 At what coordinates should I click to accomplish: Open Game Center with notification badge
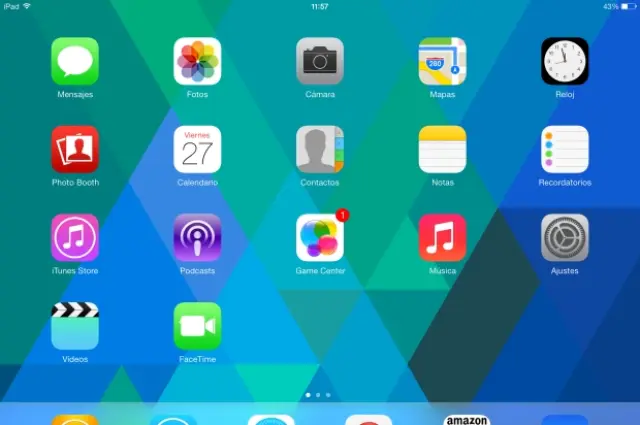pyautogui.click(x=320, y=237)
